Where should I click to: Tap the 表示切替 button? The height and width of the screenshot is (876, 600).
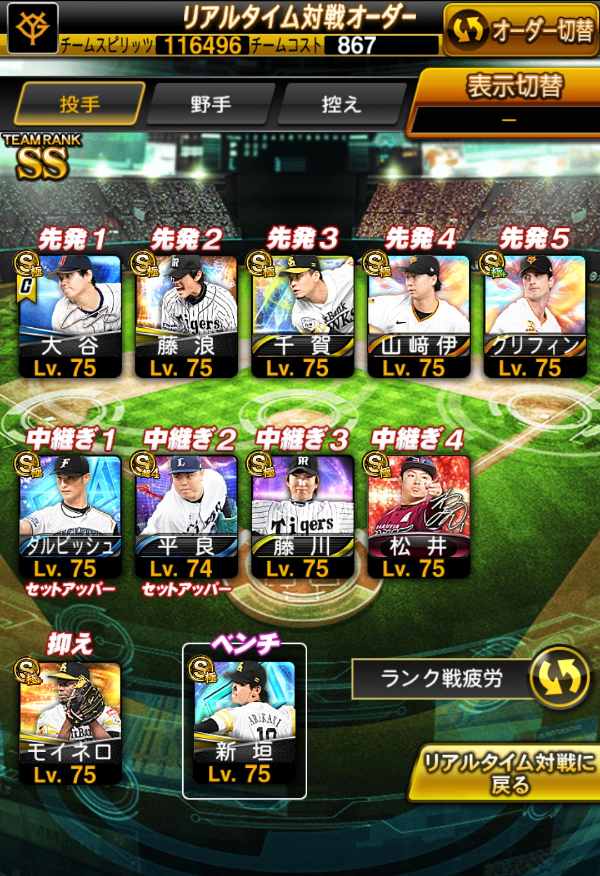tap(505, 100)
